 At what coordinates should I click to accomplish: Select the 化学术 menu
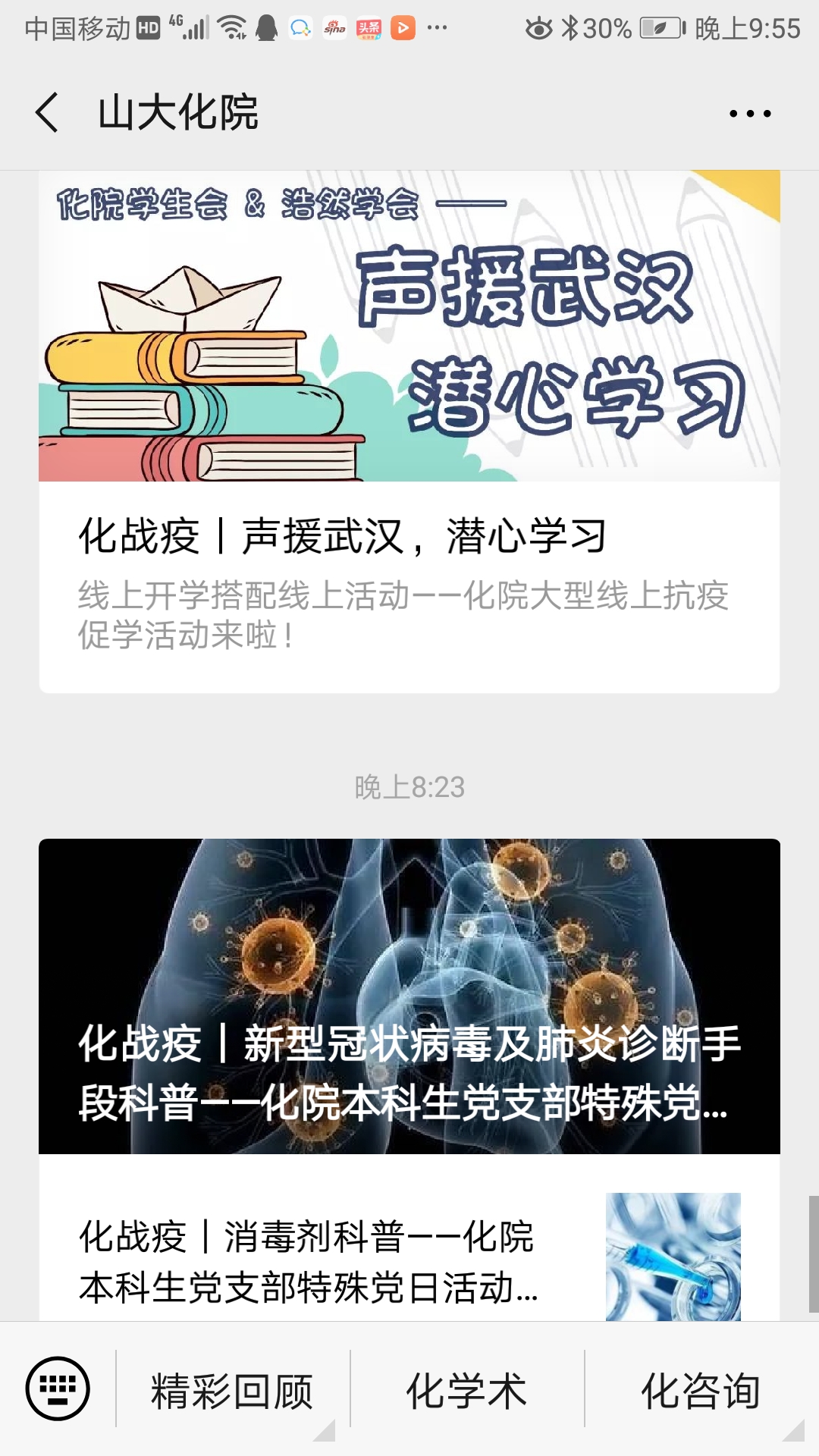pos(466,1391)
